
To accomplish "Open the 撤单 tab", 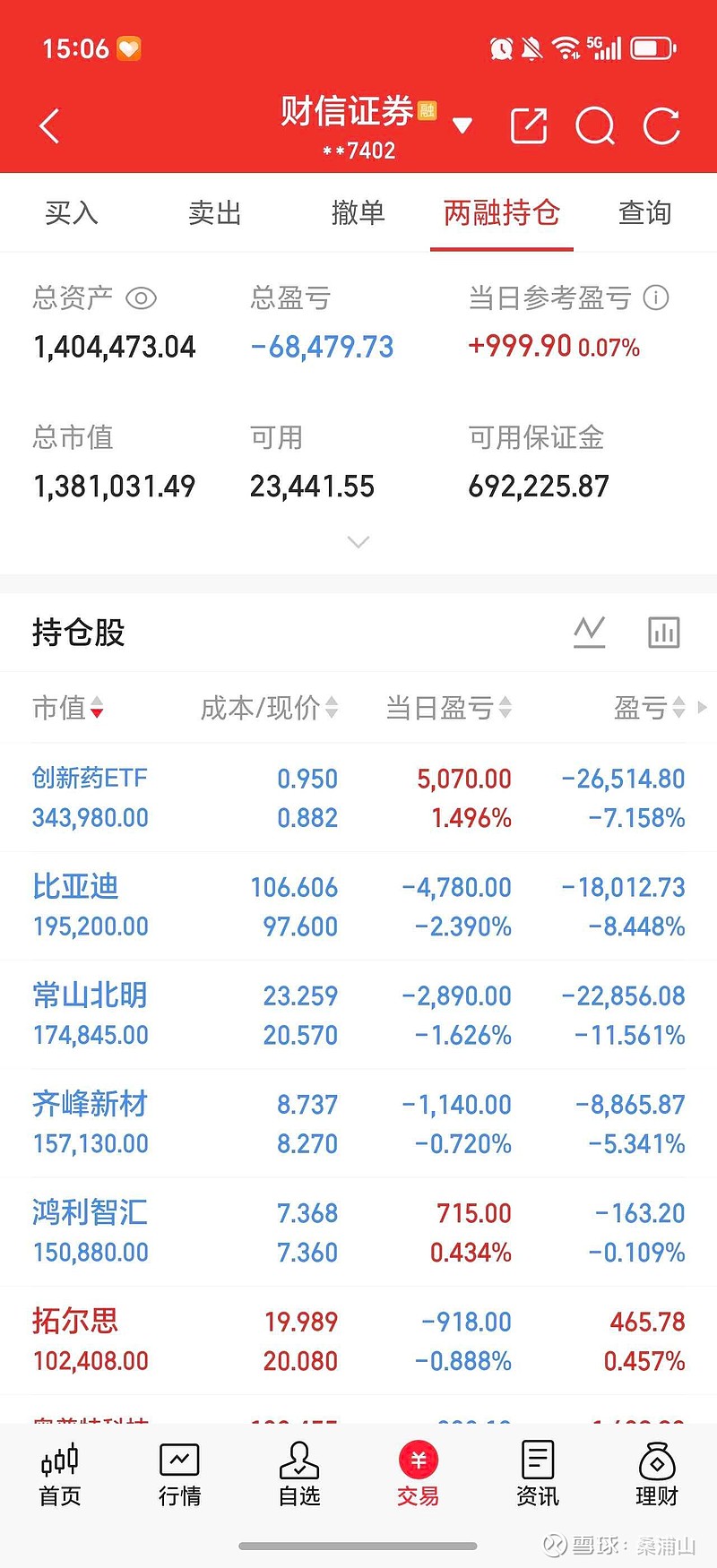I will pos(358,213).
